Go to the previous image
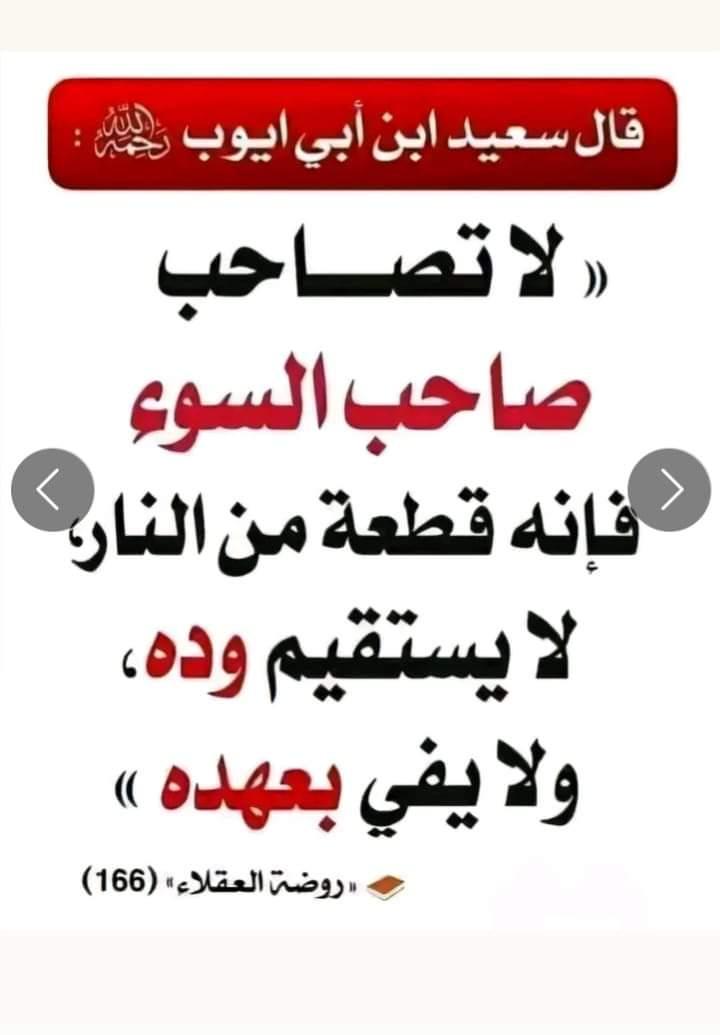This screenshot has width=720, height=1035. click(52, 489)
